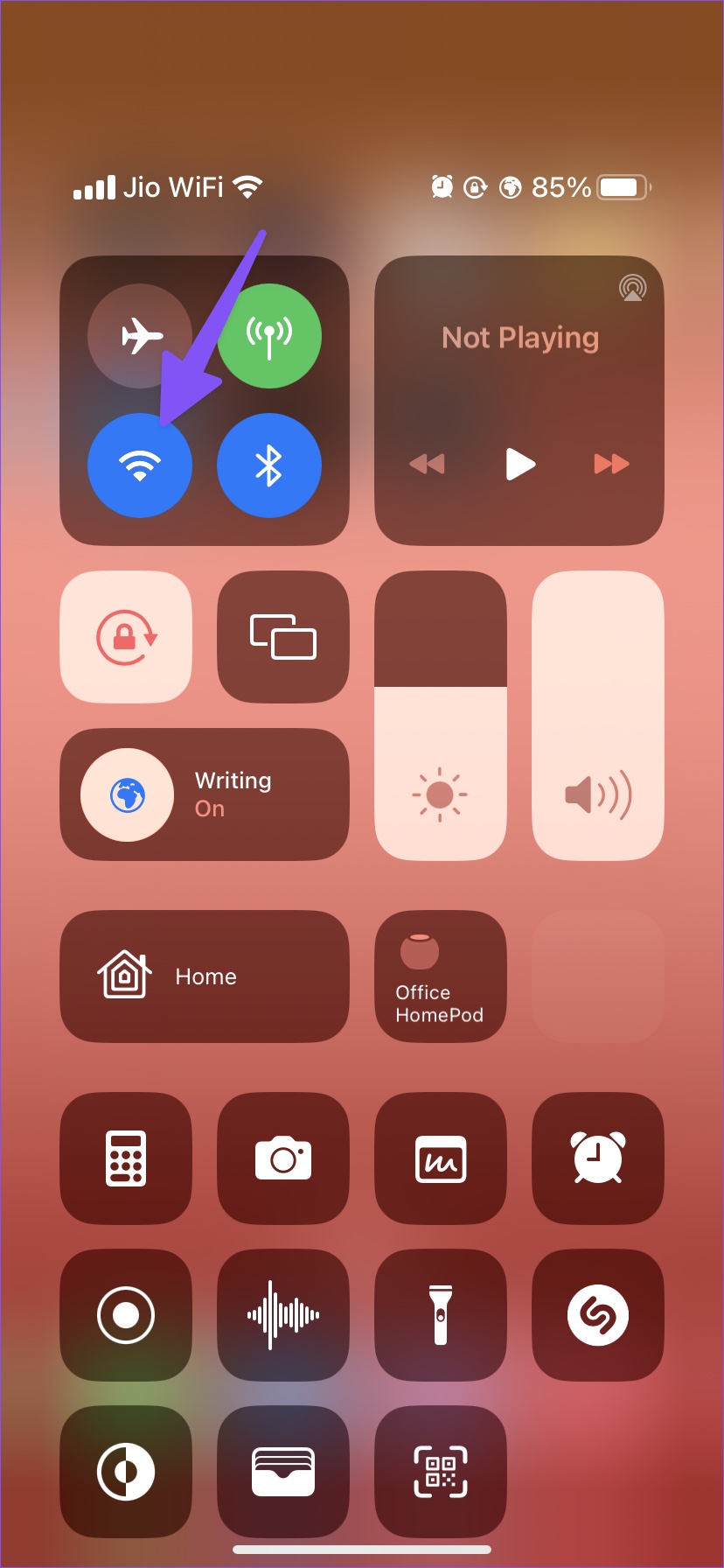
Task: Toggle Airplane Mode
Action: click(x=140, y=336)
